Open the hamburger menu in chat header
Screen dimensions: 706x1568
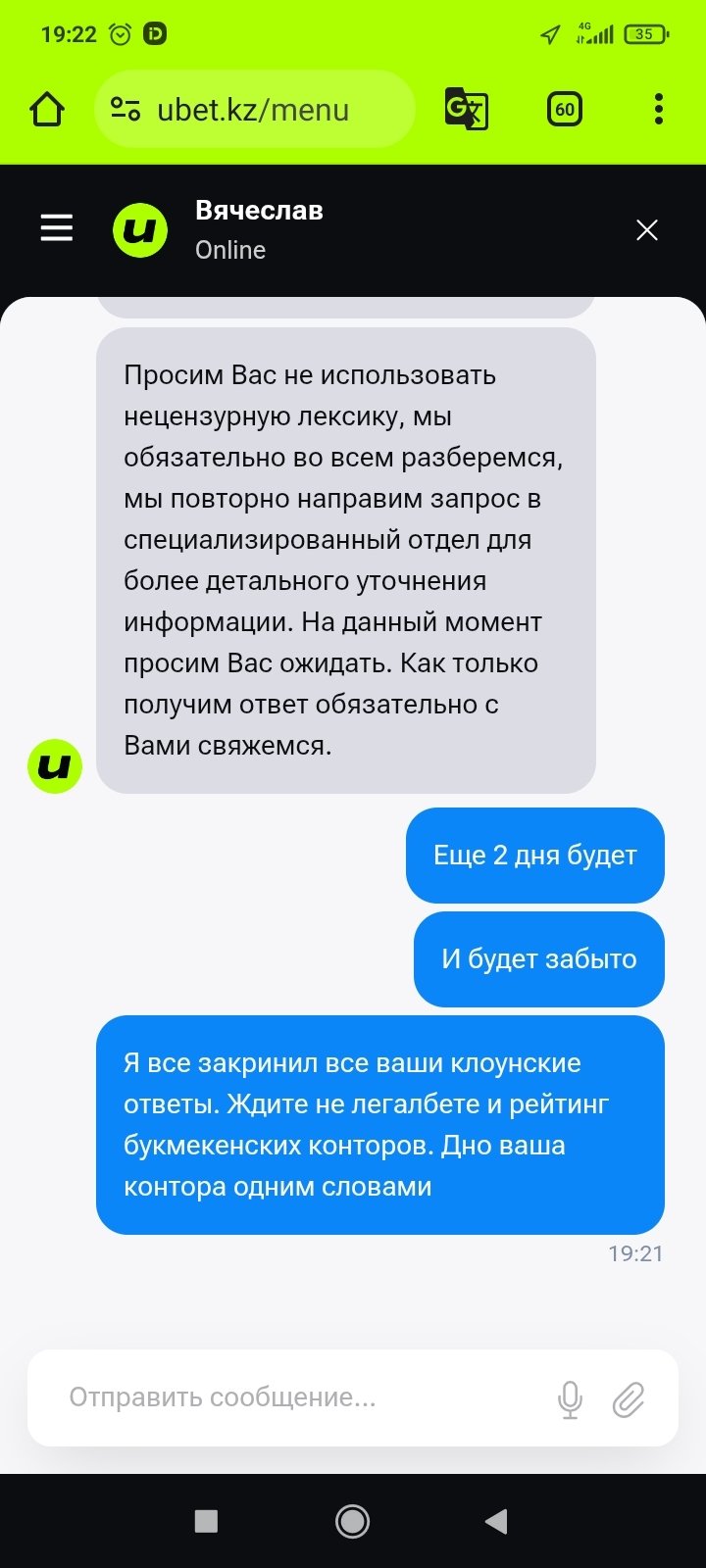(57, 228)
